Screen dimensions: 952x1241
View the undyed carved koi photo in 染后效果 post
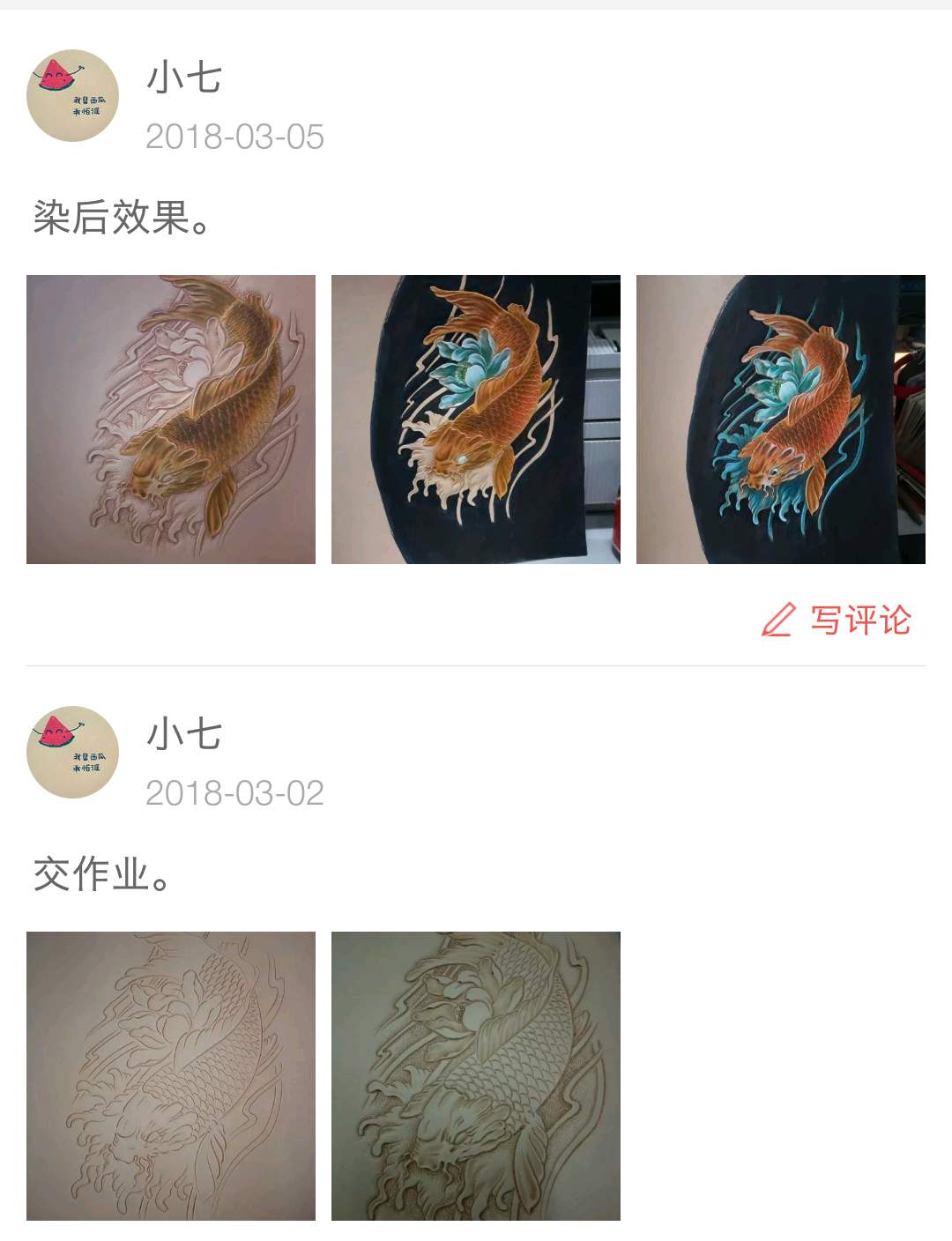171,420
